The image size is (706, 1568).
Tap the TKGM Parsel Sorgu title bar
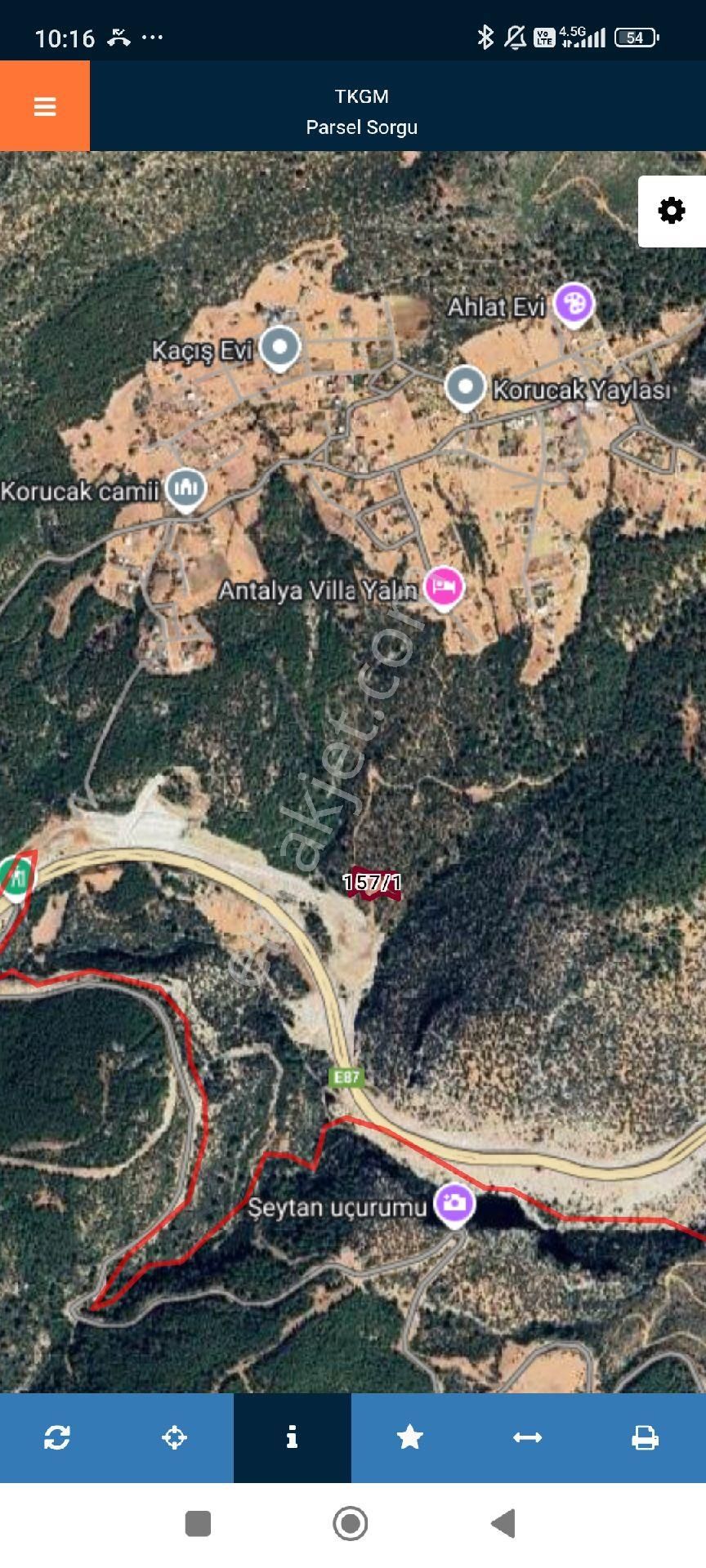362,110
